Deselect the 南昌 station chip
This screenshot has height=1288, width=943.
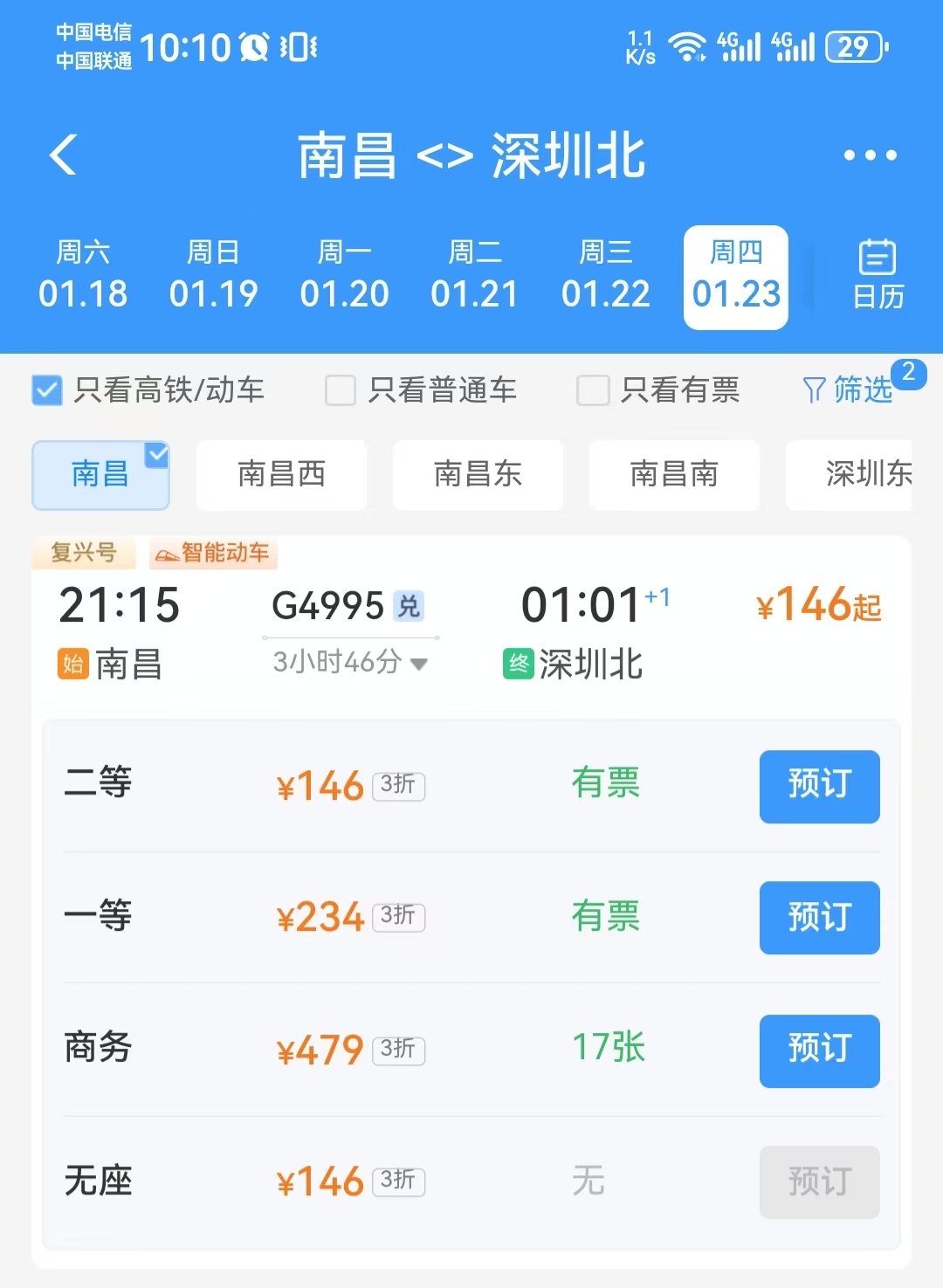click(x=100, y=474)
